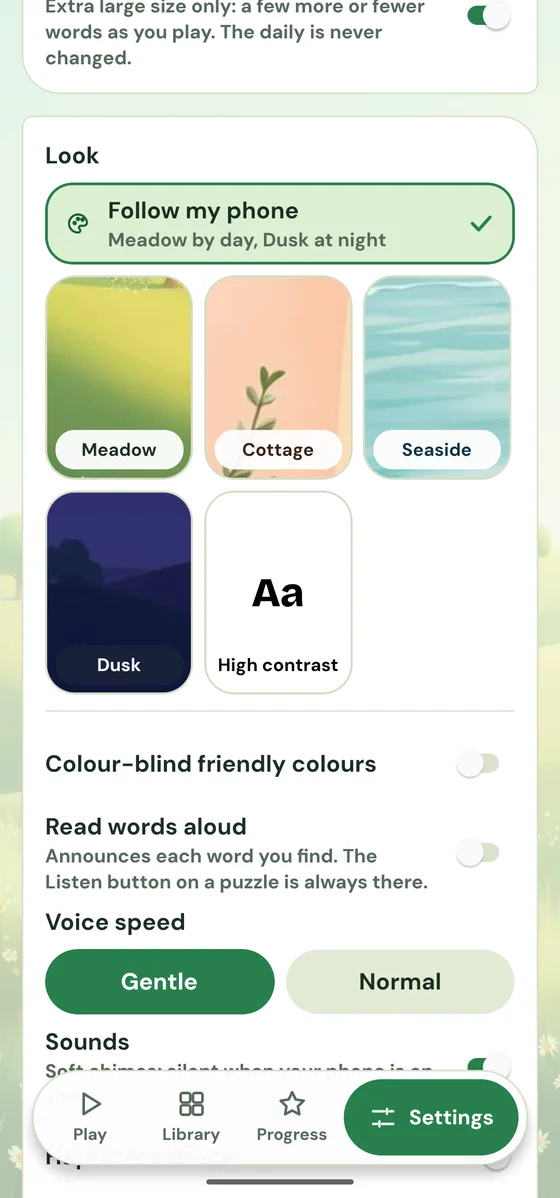Open the Library tab
Viewport: 560px width, 1198px height.
191,1117
